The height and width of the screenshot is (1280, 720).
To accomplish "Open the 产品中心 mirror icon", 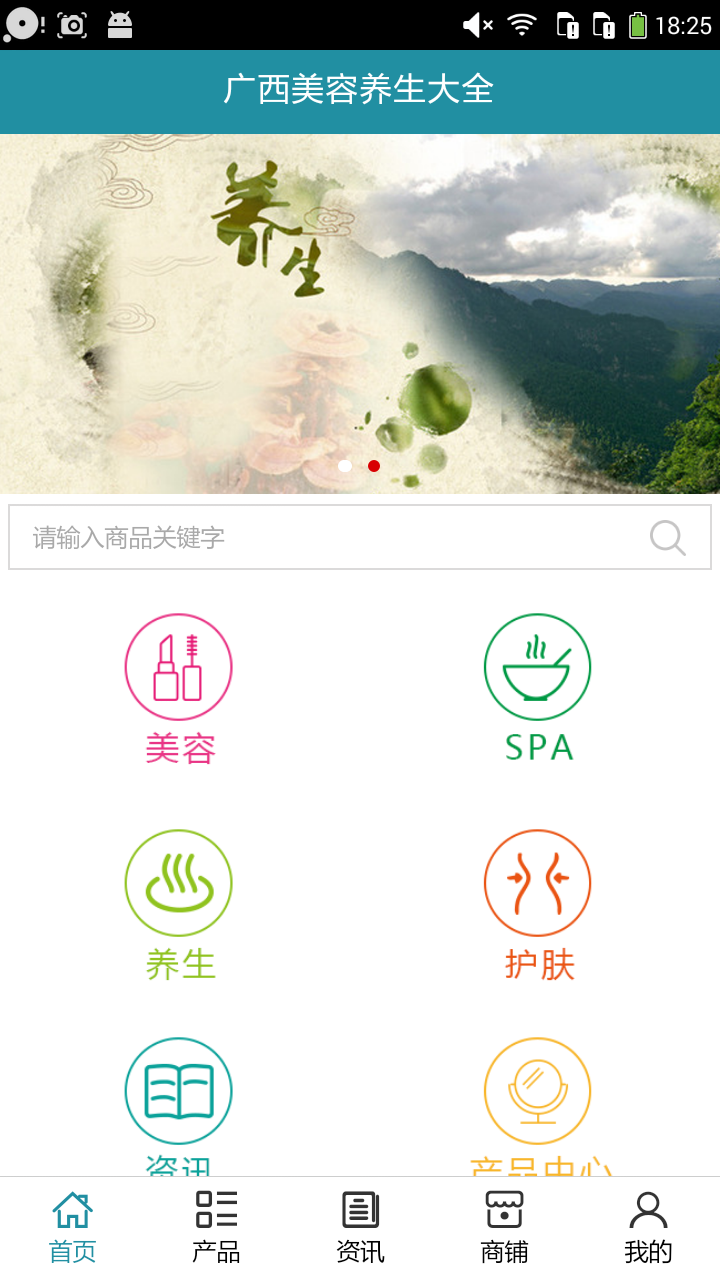I will [x=537, y=1091].
